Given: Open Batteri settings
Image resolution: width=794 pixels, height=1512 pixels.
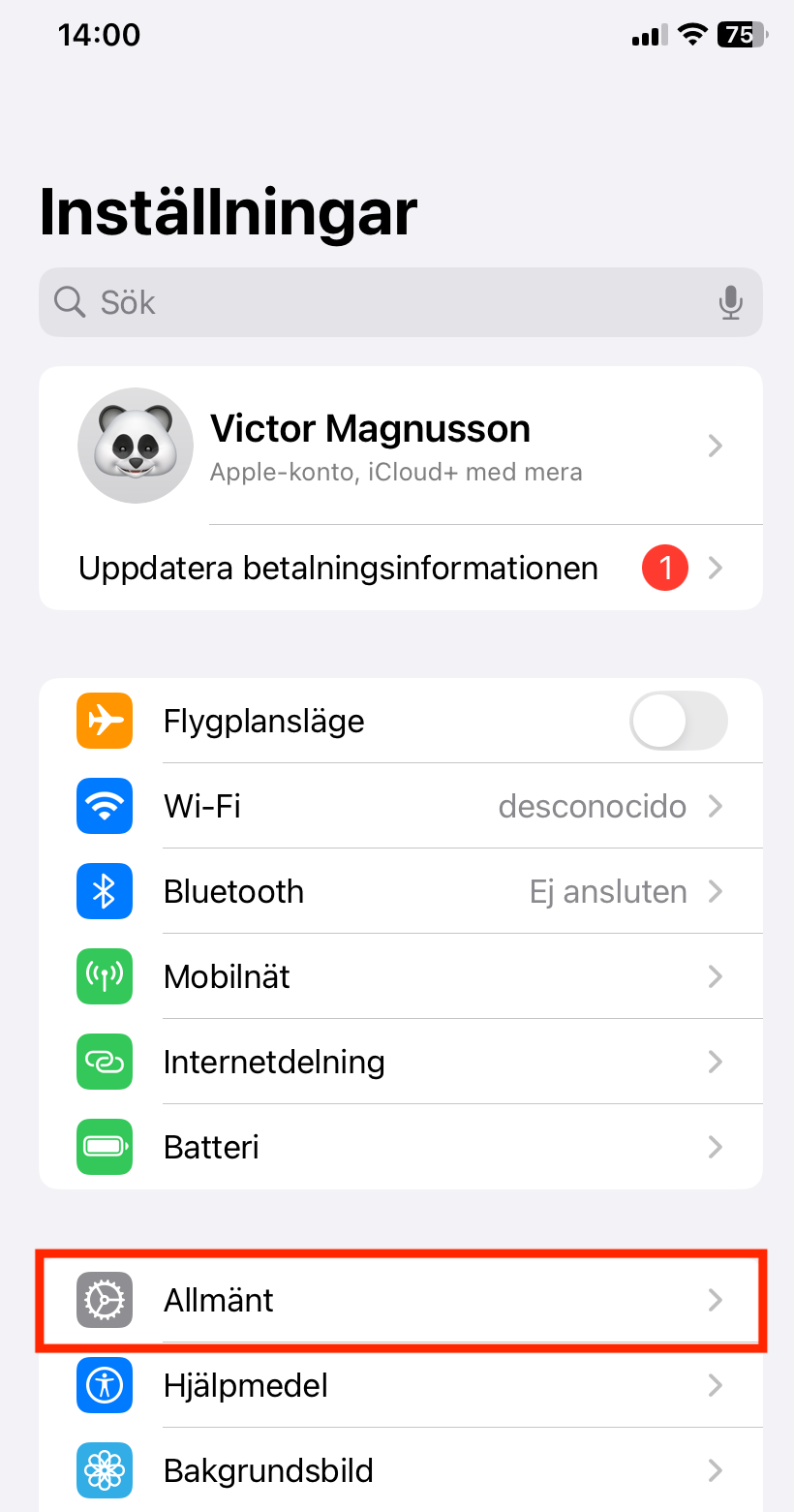Looking at the screenshot, I should click(x=401, y=1147).
